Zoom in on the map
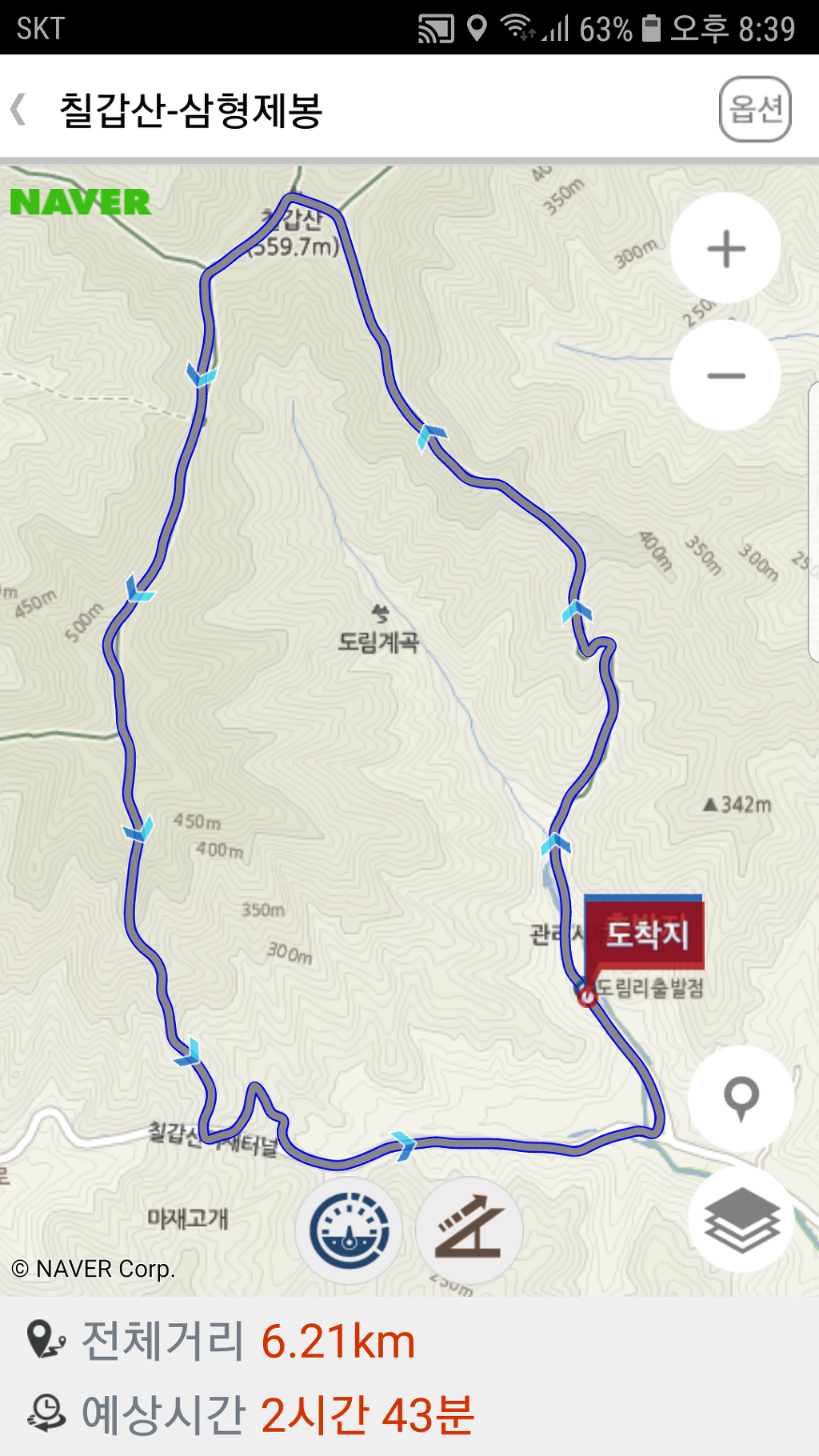819x1456 pixels. 725,248
